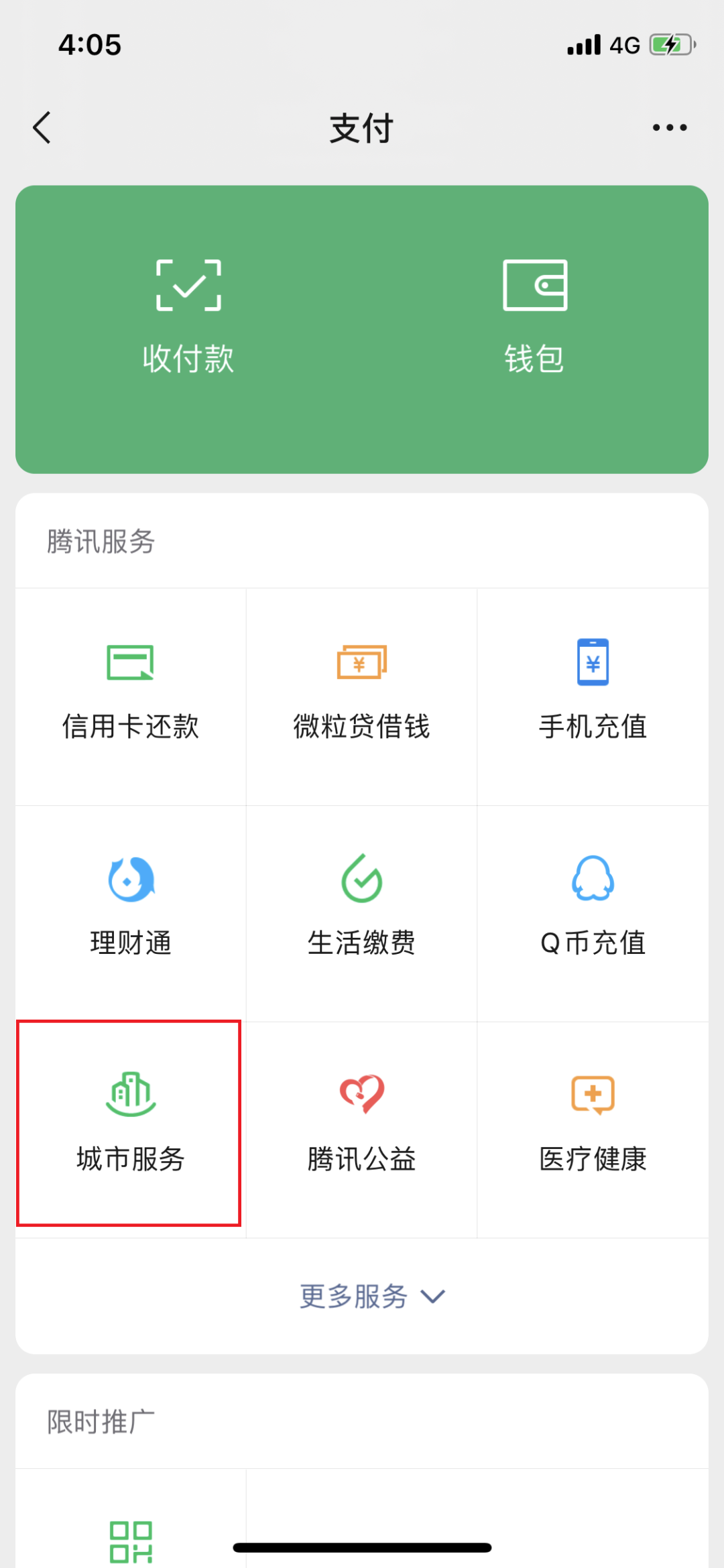Screen dimensions: 724x1568
Task: Expand 更多服务 to show more services
Action: (372, 1296)
